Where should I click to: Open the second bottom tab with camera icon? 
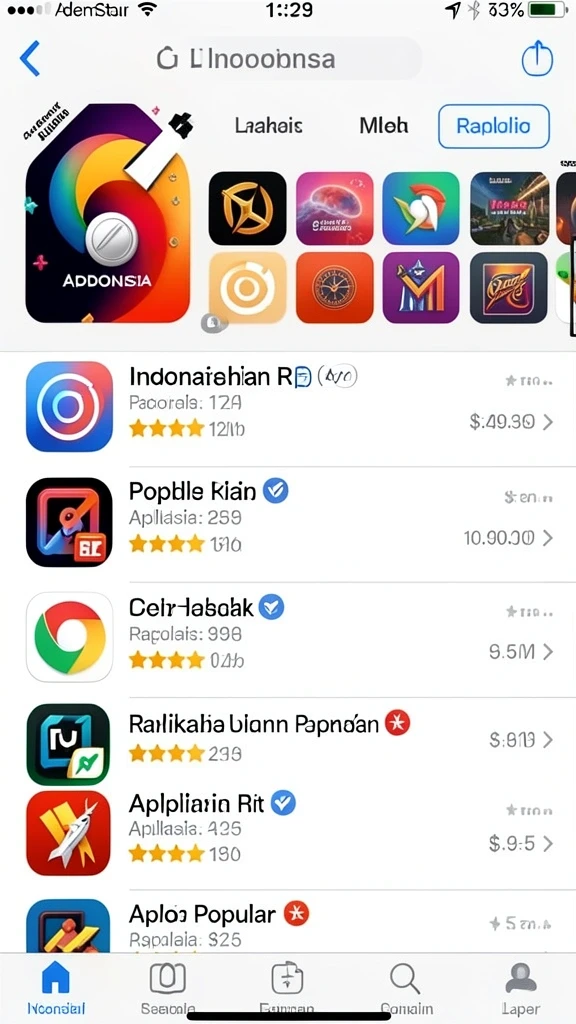point(168,989)
